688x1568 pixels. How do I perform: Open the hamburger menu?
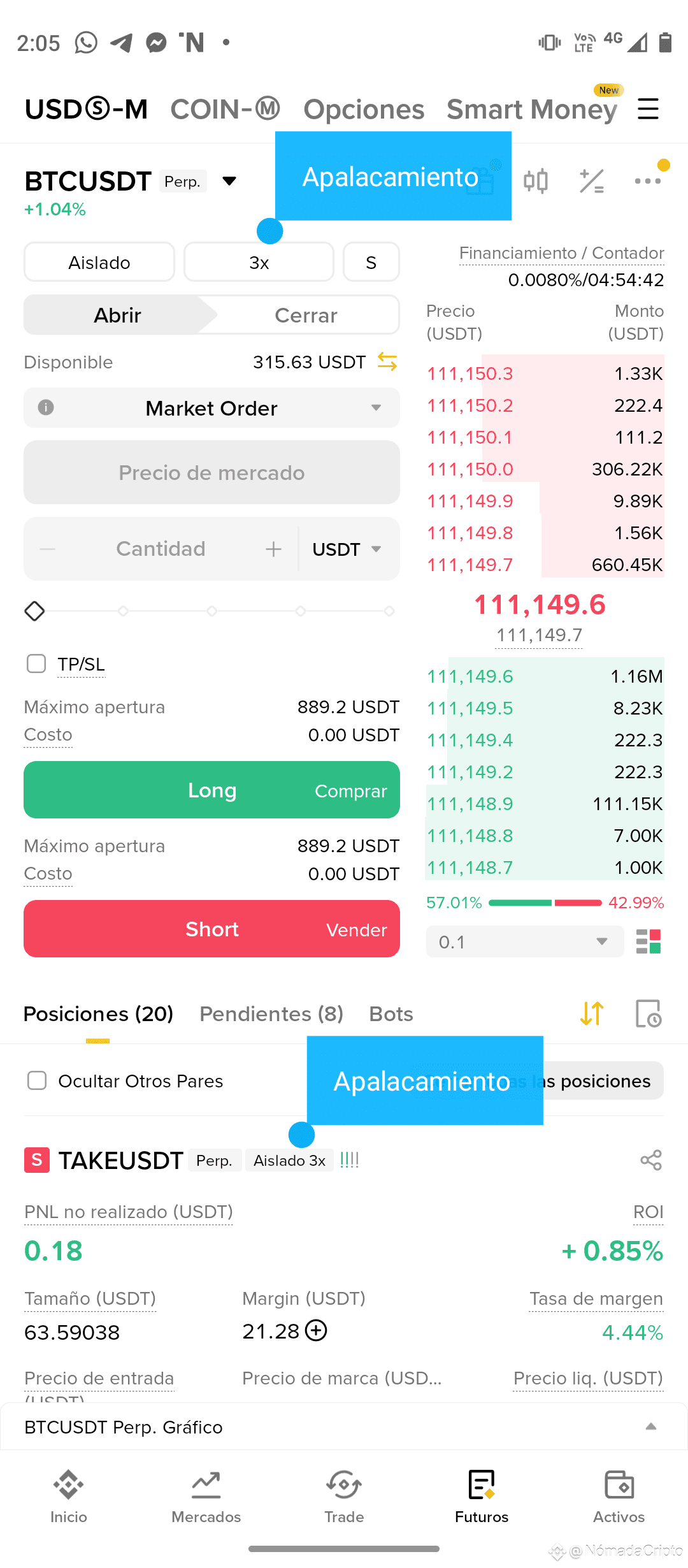648,109
